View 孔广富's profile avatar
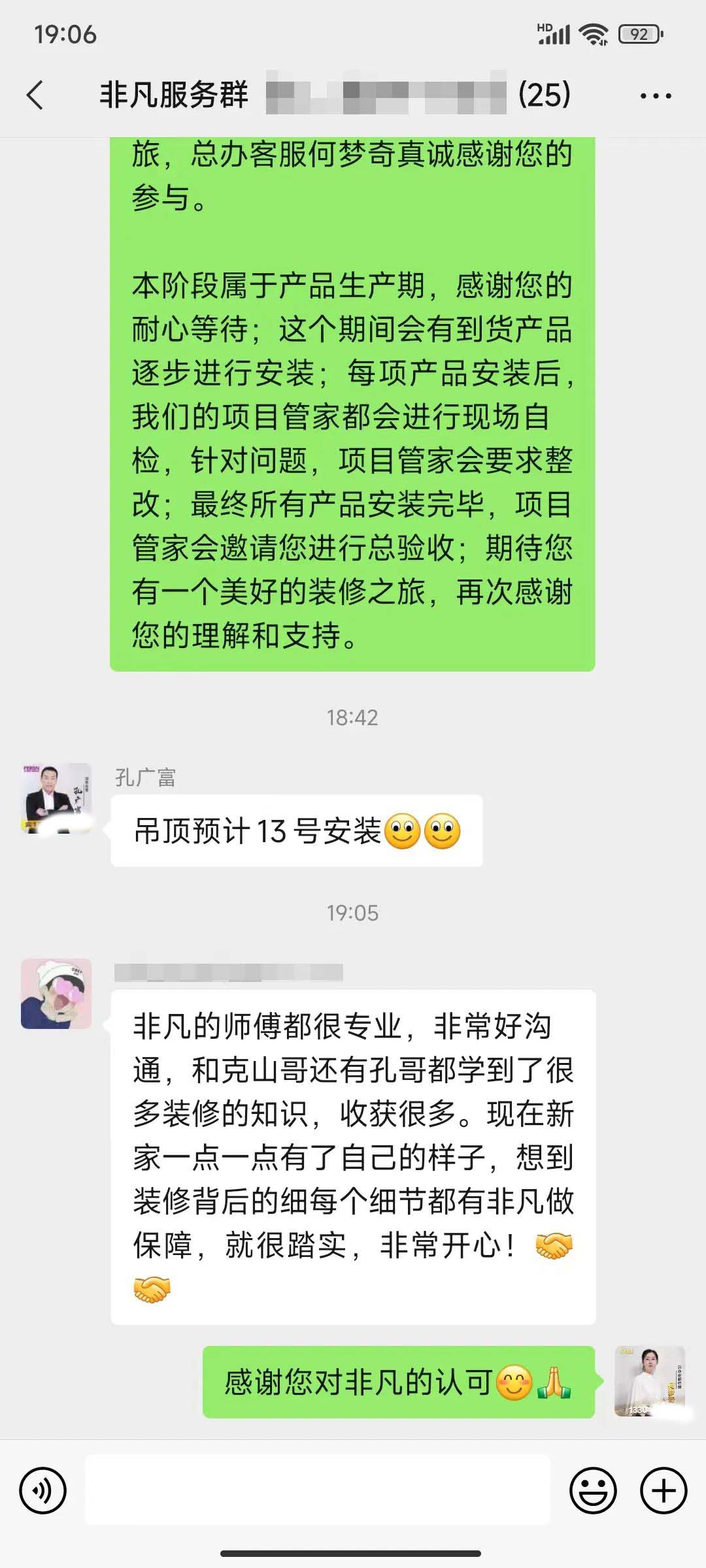The image size is (706, 1568). click(x=56, y=798)
